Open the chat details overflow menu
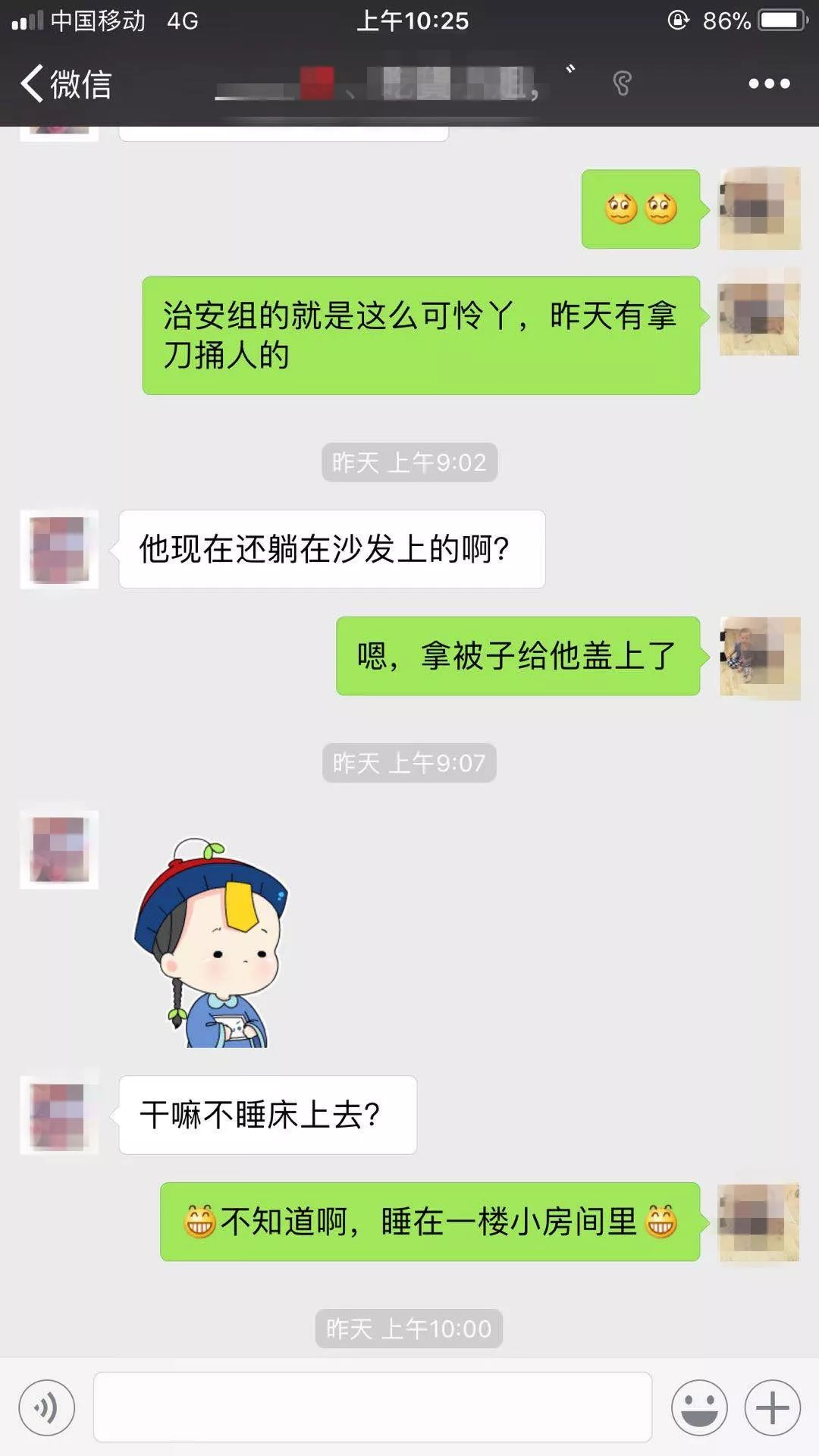Screen dimensions: 819x1456 pyautogui.click(x=769, y=83)
